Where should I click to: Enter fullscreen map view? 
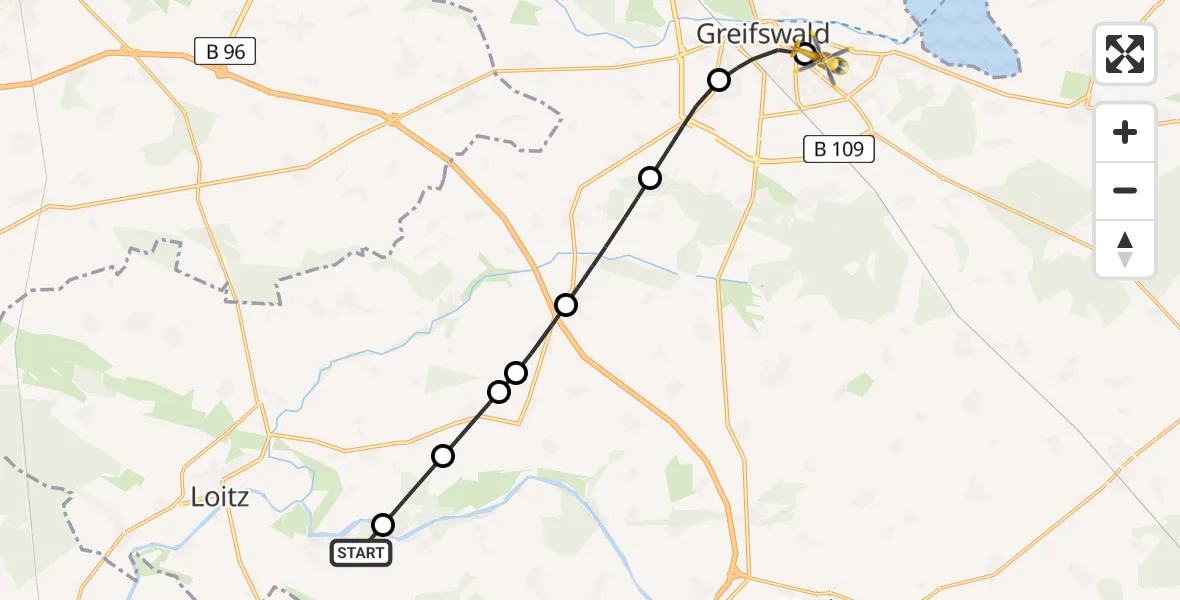(x=1125, y=54)
